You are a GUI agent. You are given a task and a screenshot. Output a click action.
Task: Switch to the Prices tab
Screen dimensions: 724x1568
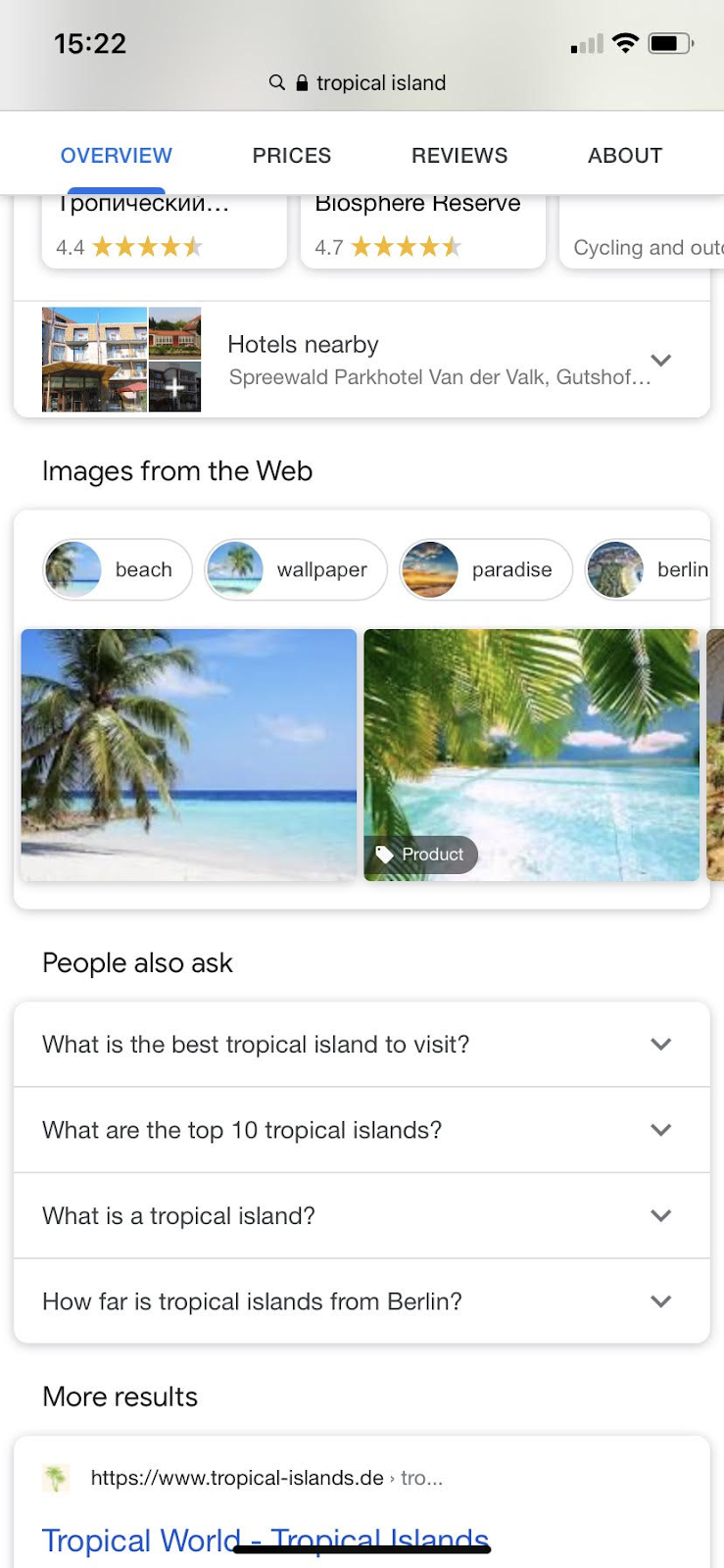[x=291, y=156]
